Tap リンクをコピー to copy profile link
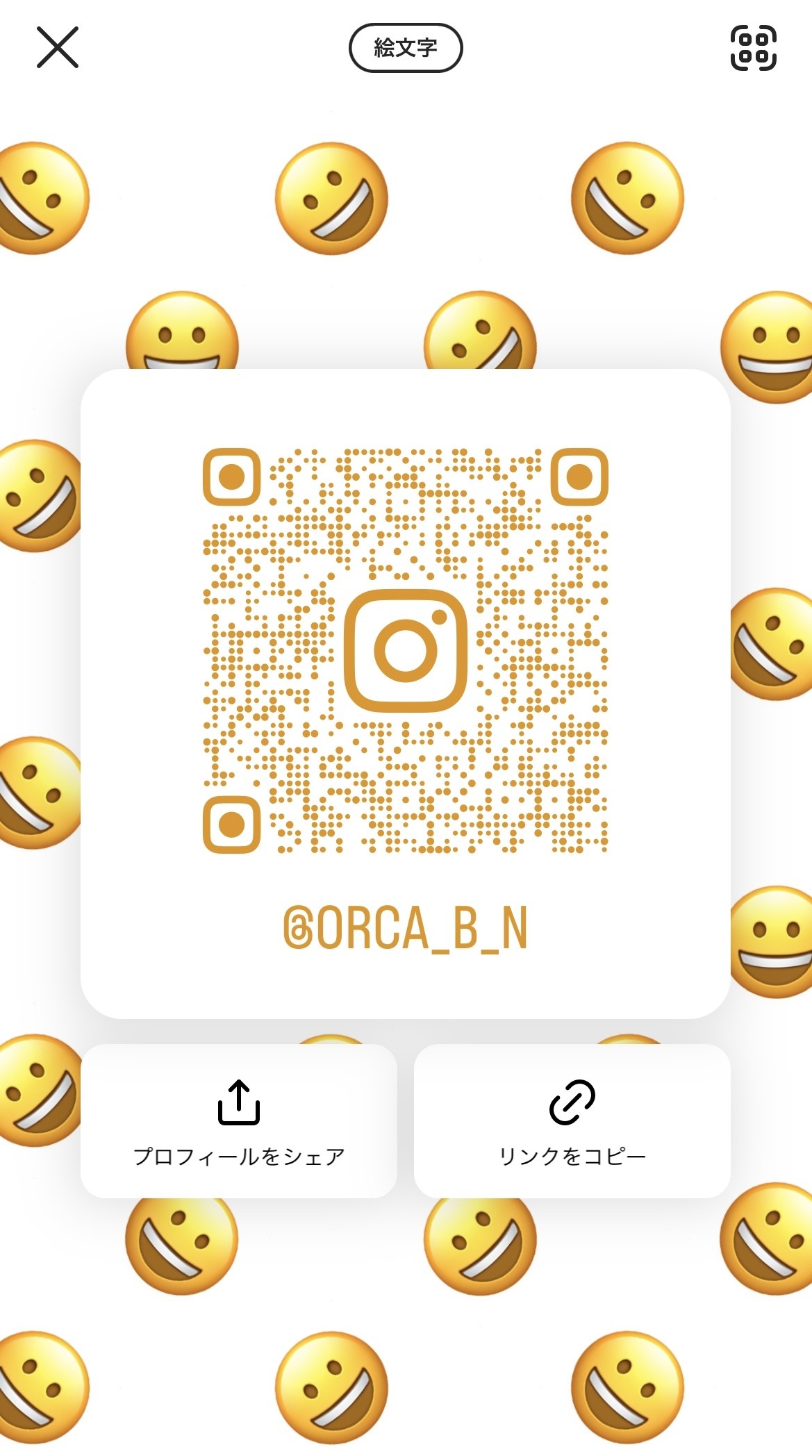The width and height of the screenshot is (812, 1456). click(572, 1120)
